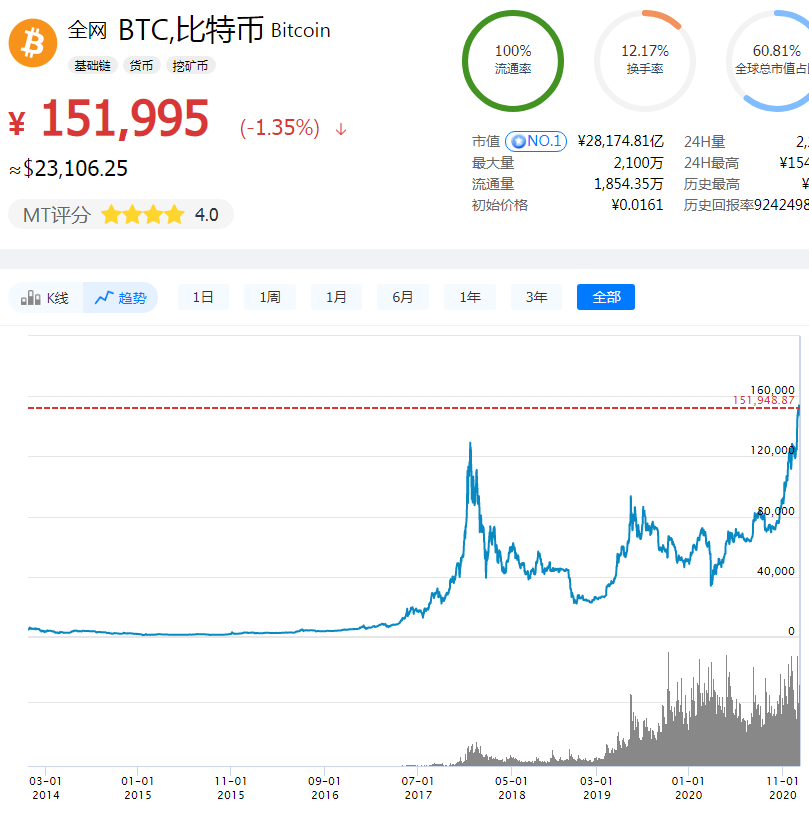Show the 1日 time range

pos(203,297)
